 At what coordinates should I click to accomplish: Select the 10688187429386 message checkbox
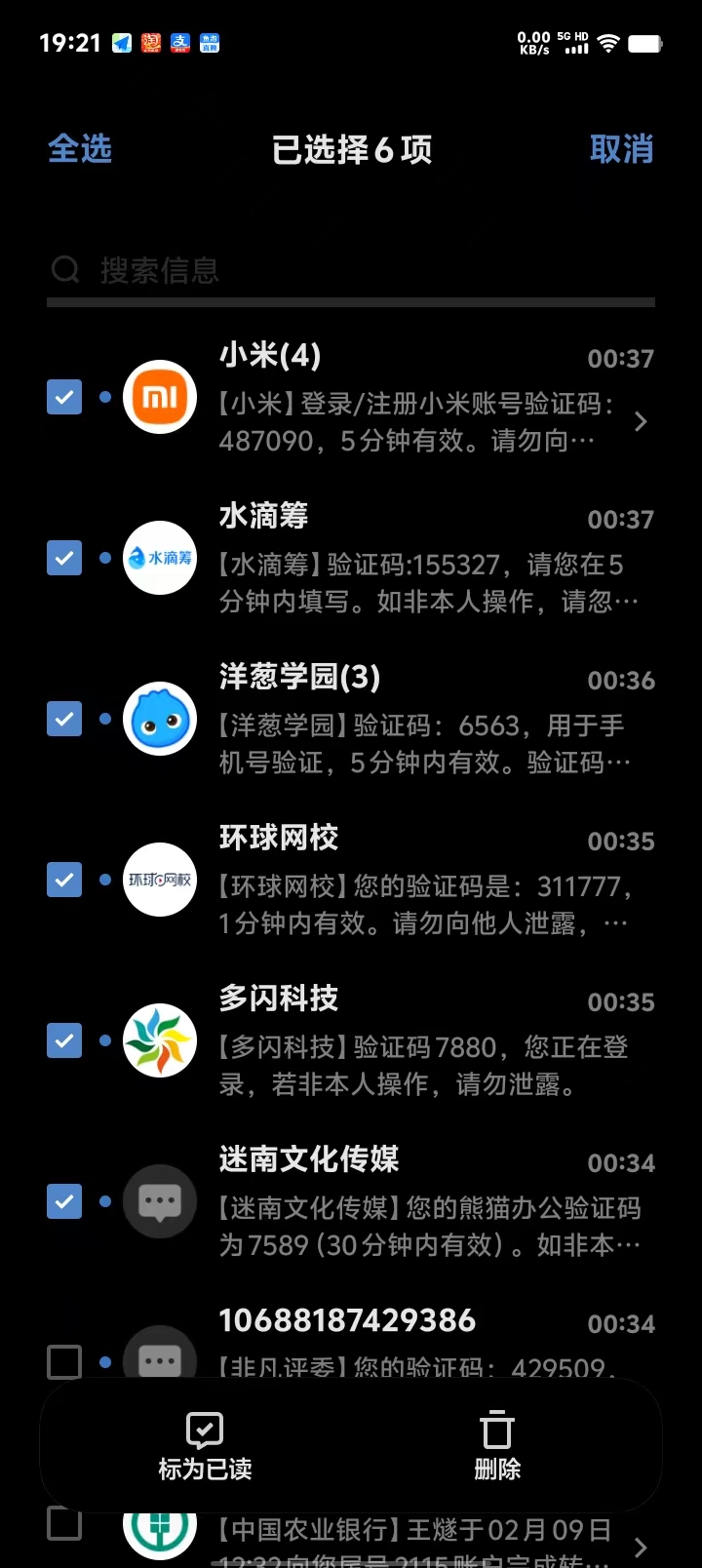click(64, 1361)
